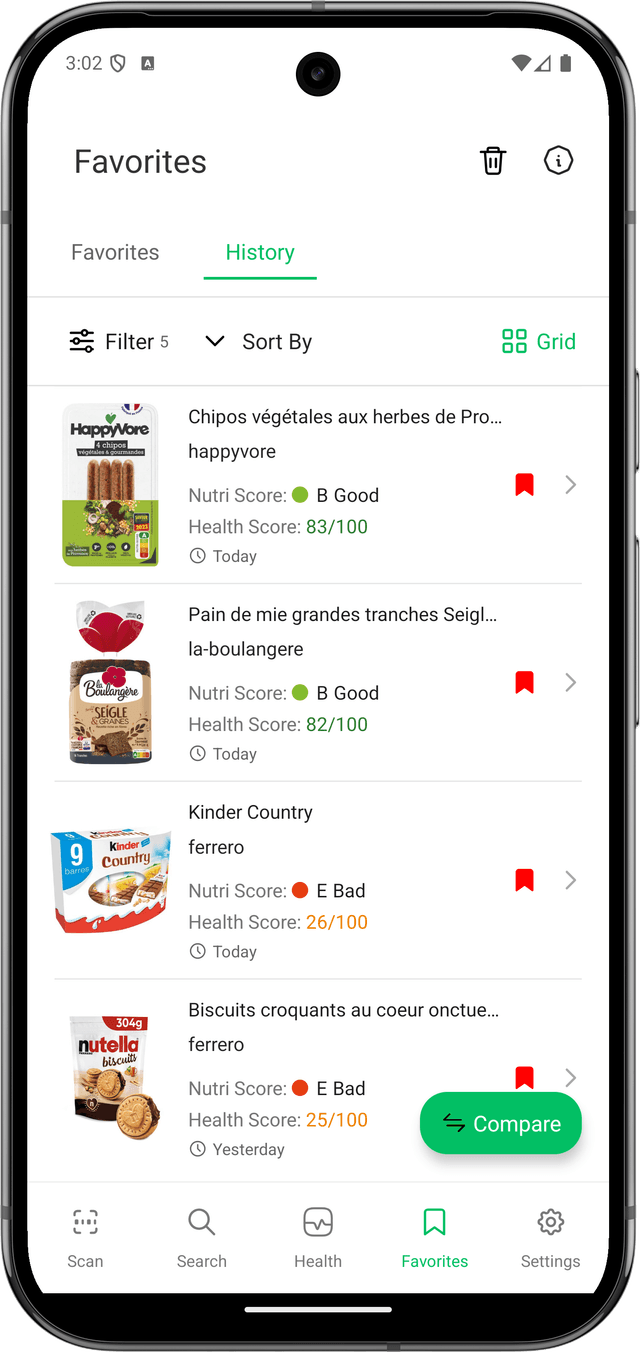Image resolution: width=640 pixels, height=1352 pixels.
Task: Select the History tab
Action: (260, 252)
